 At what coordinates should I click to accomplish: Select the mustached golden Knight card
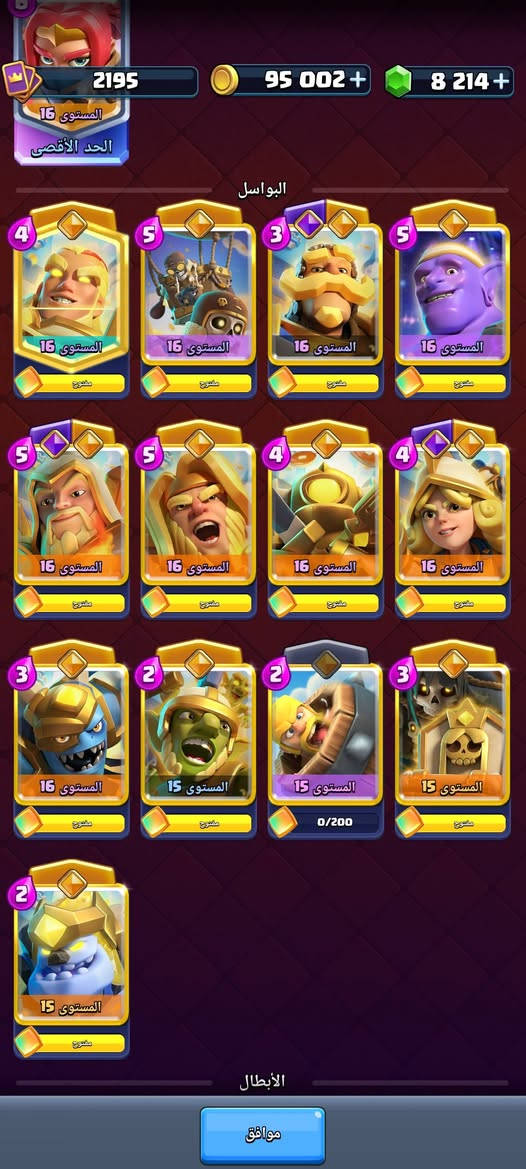coord(326,300)
